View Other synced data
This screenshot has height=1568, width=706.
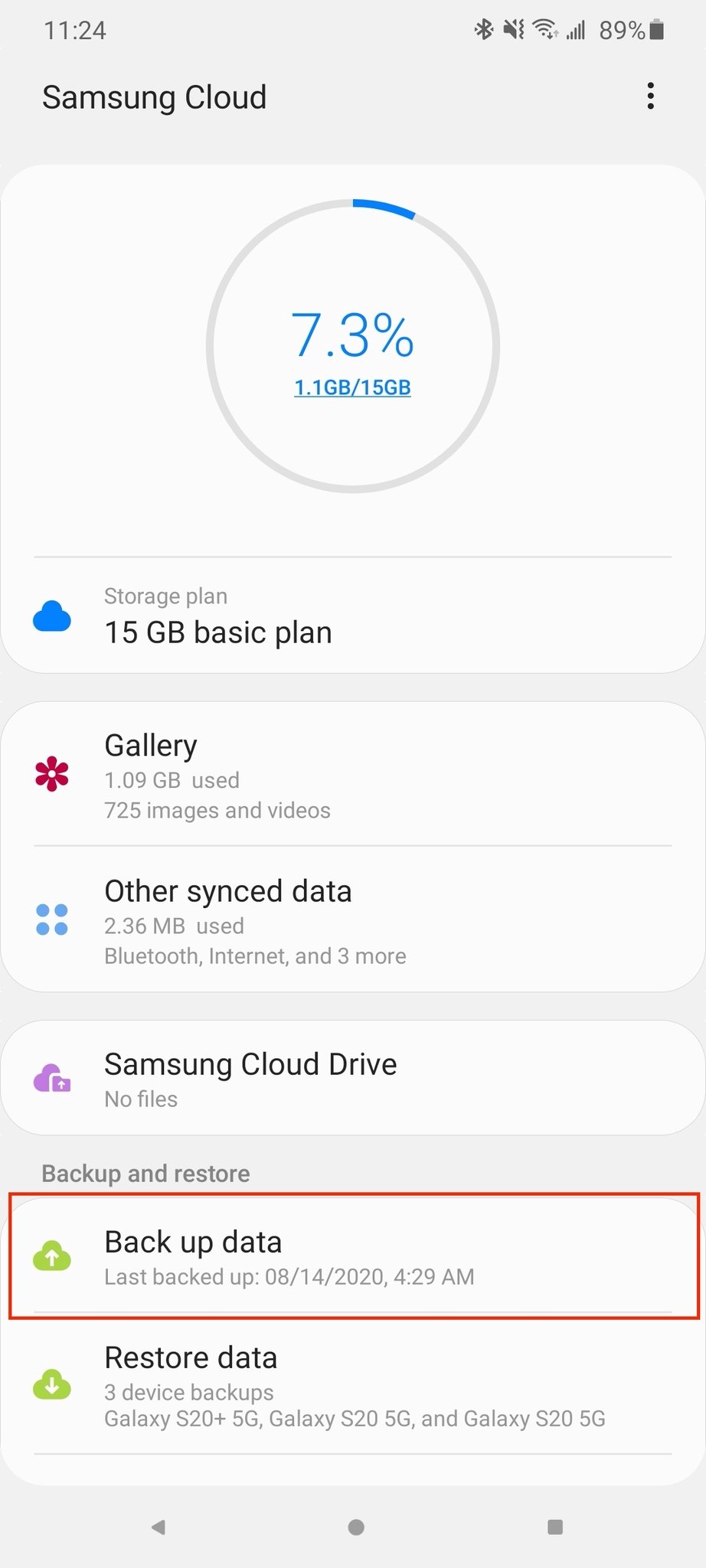point(352,921)
